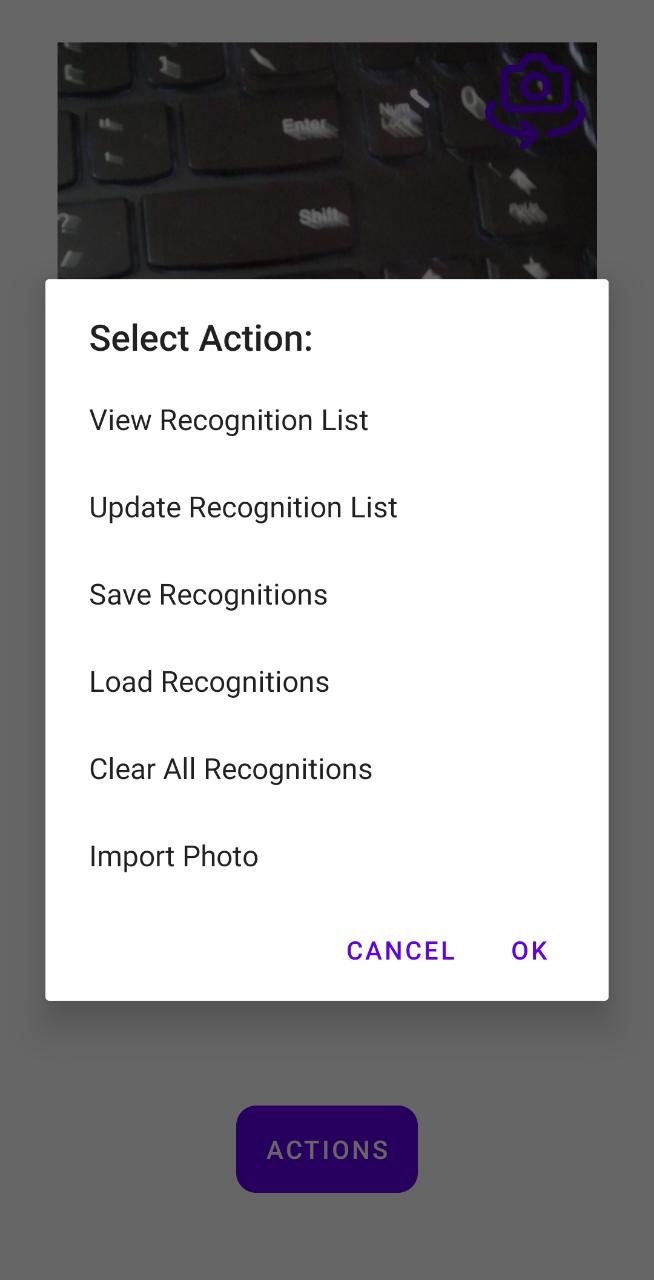654x1280 pixels.
Task: Choose Update Recognition List
Action: click(x=327, y=507)
